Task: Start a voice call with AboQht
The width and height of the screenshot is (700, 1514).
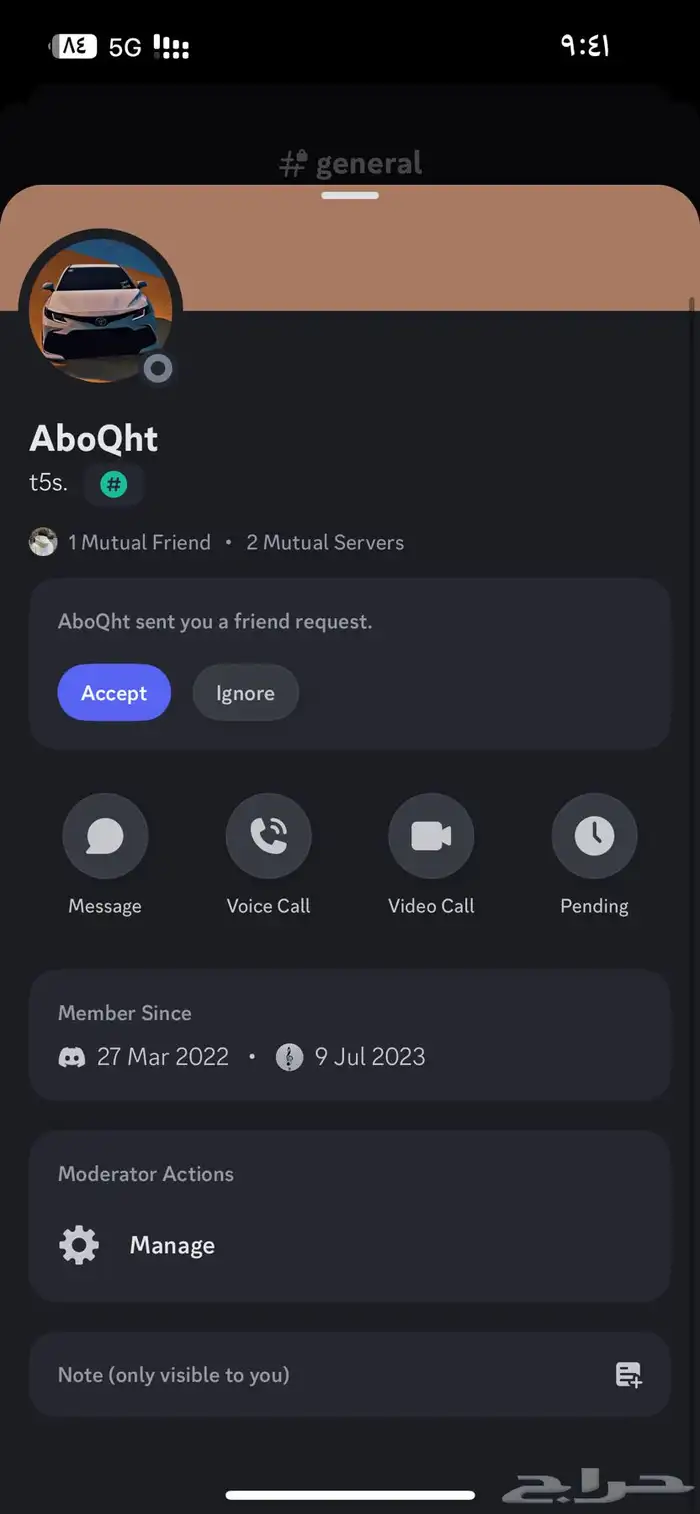Action: pyautogui.click(x=268, y=836)
